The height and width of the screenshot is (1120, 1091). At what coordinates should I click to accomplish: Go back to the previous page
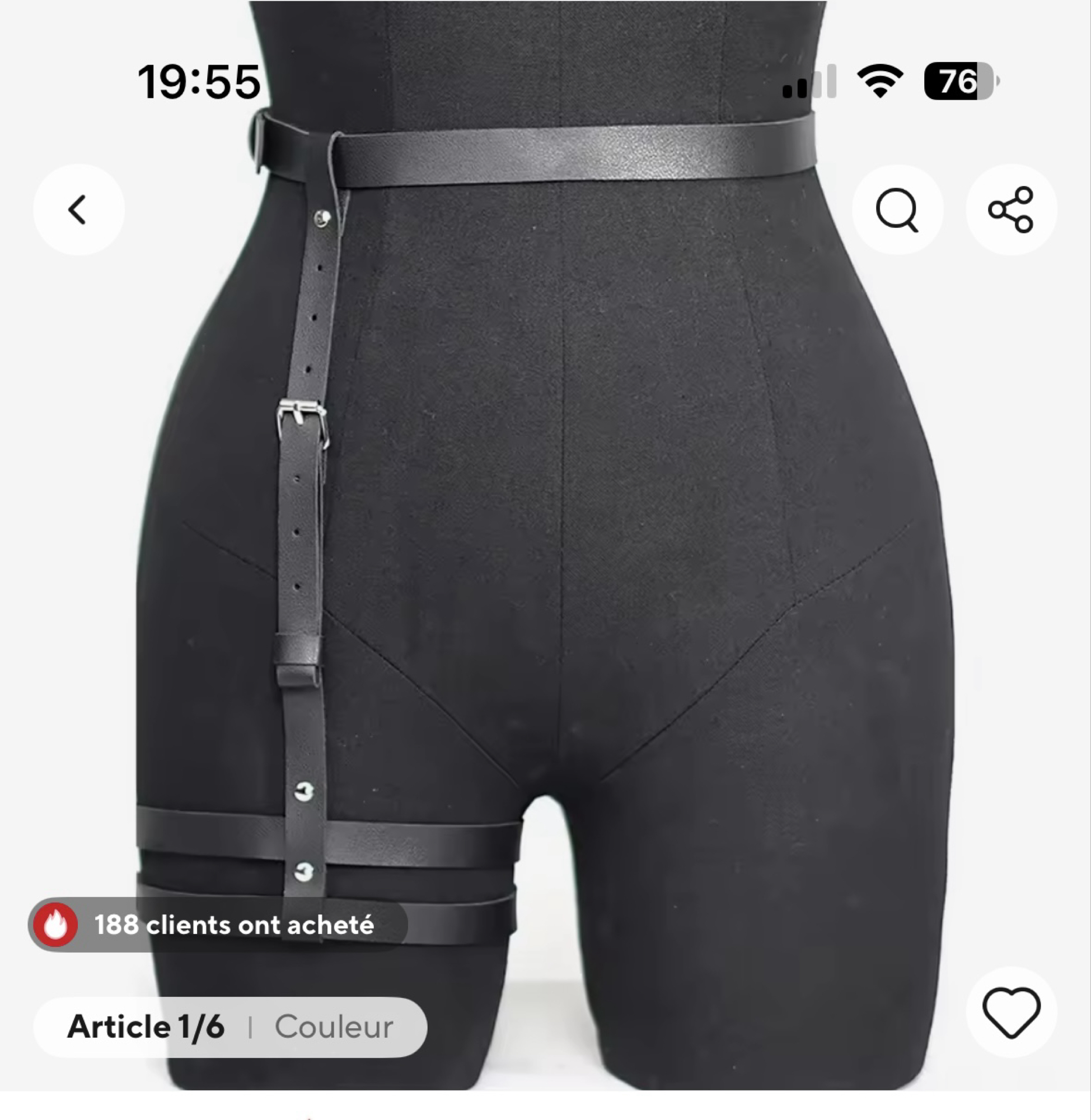(x=78, y=210)
